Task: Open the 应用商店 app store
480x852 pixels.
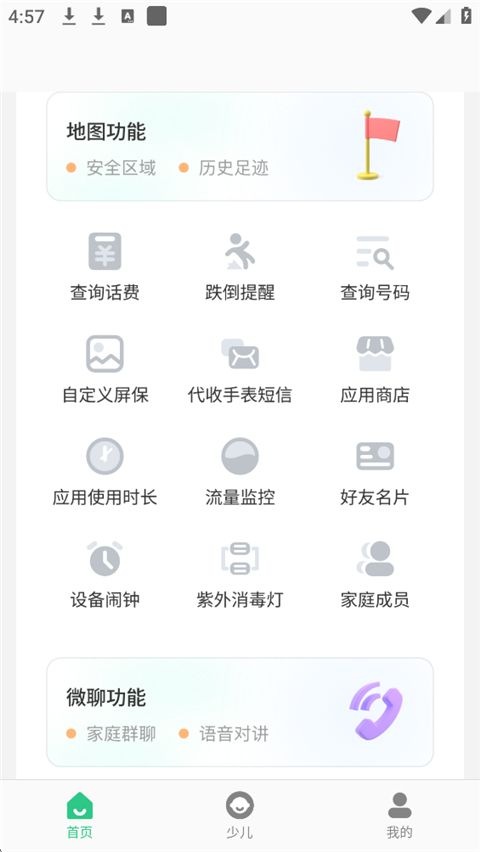Action: [x=375, y=369]
